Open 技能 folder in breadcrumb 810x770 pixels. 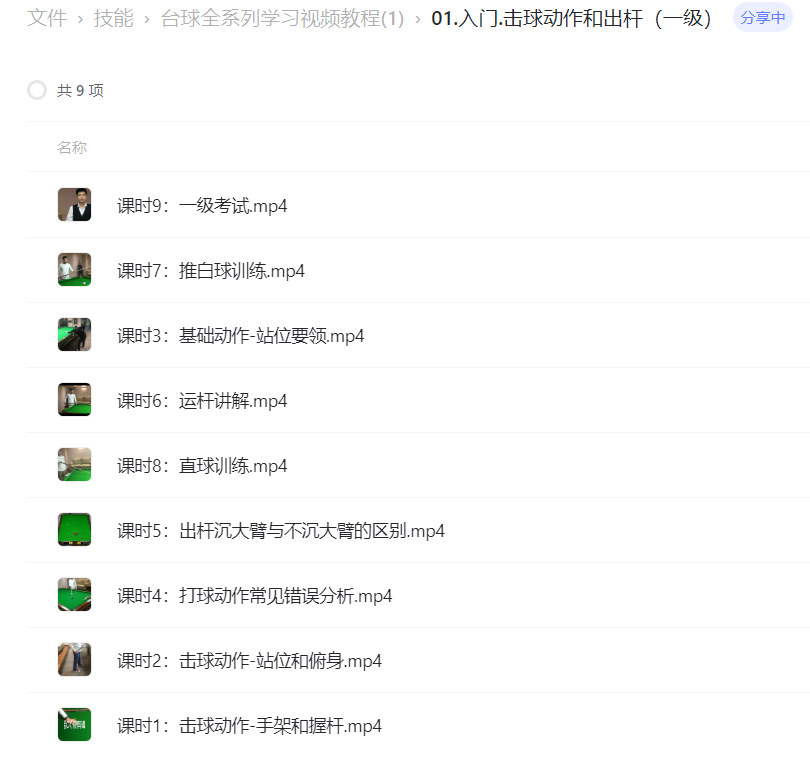[113, 18]
